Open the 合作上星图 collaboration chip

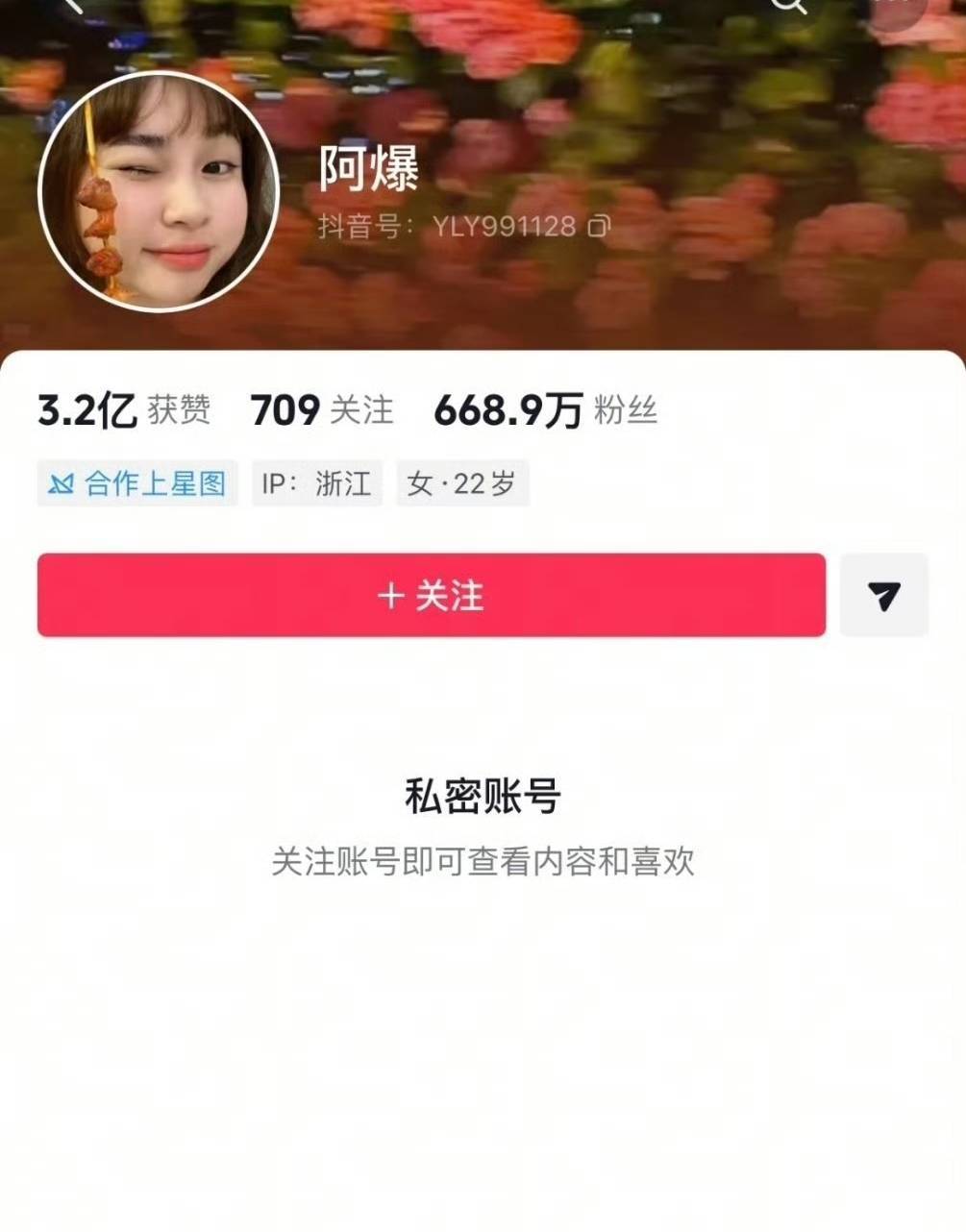[x=137, y=483]
